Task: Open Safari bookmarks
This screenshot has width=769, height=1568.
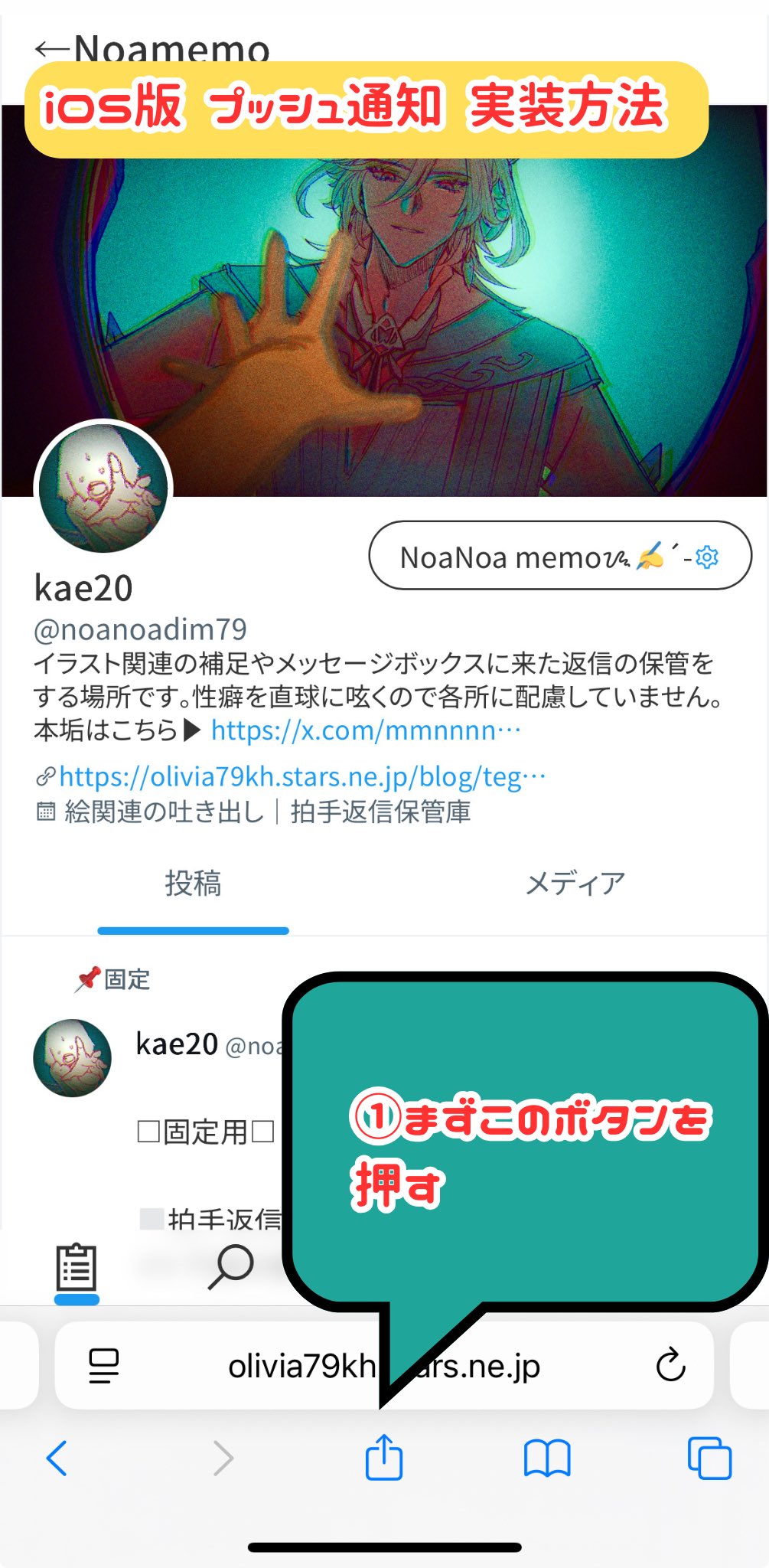Action: [x=546, y=1458]
